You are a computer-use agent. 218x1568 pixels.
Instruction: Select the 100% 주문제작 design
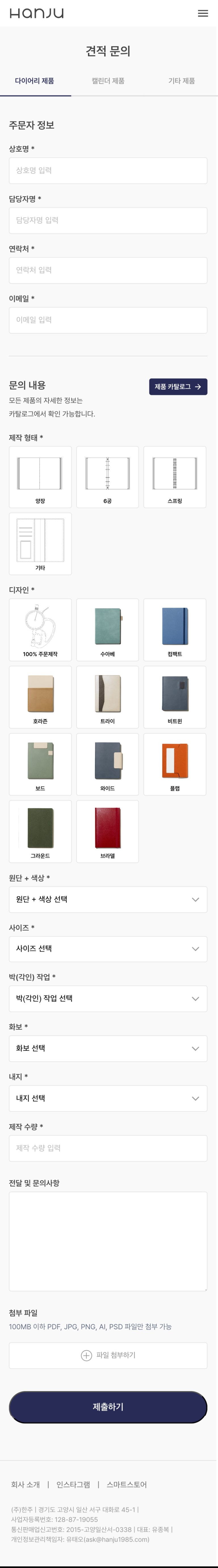tap(40, 629)
